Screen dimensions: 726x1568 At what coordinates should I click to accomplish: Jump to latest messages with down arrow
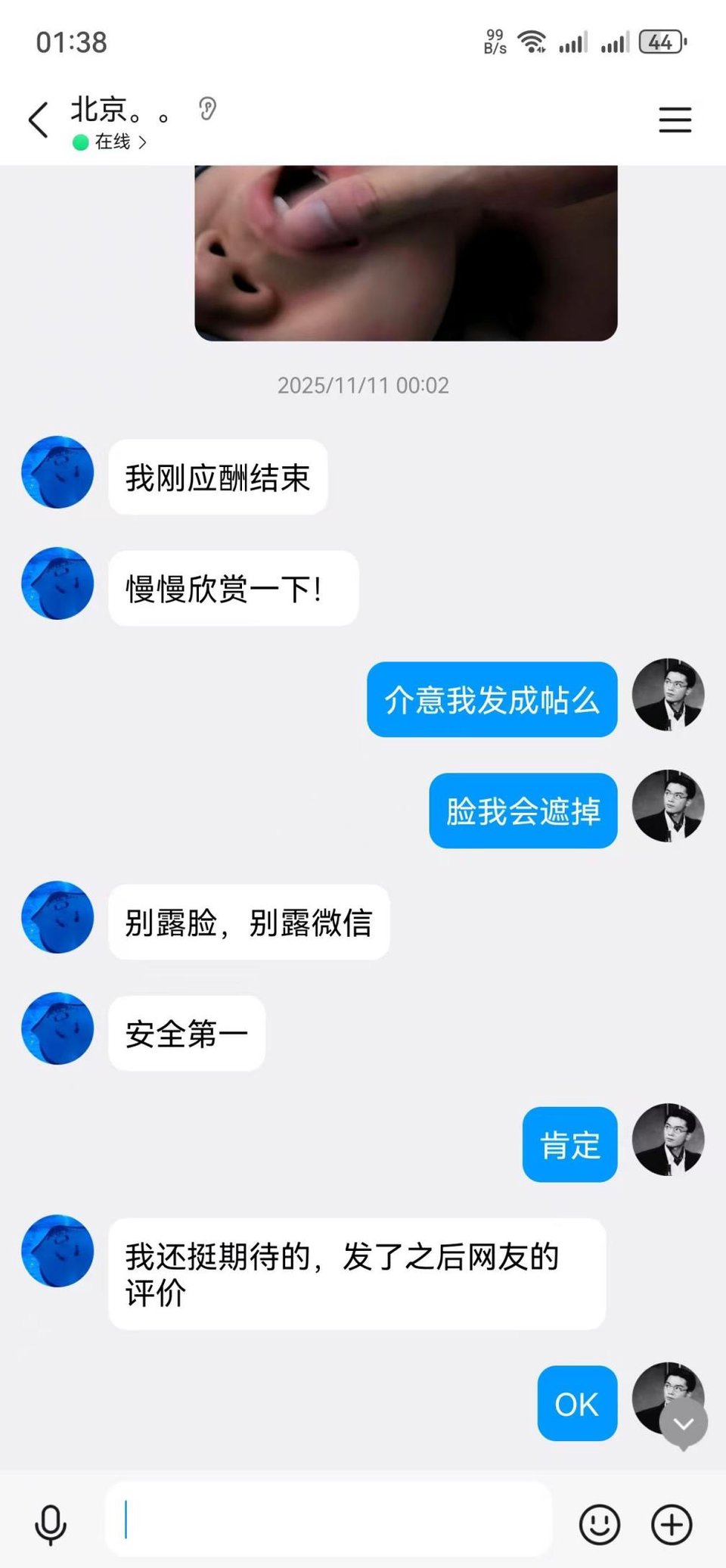[684, 1423]
